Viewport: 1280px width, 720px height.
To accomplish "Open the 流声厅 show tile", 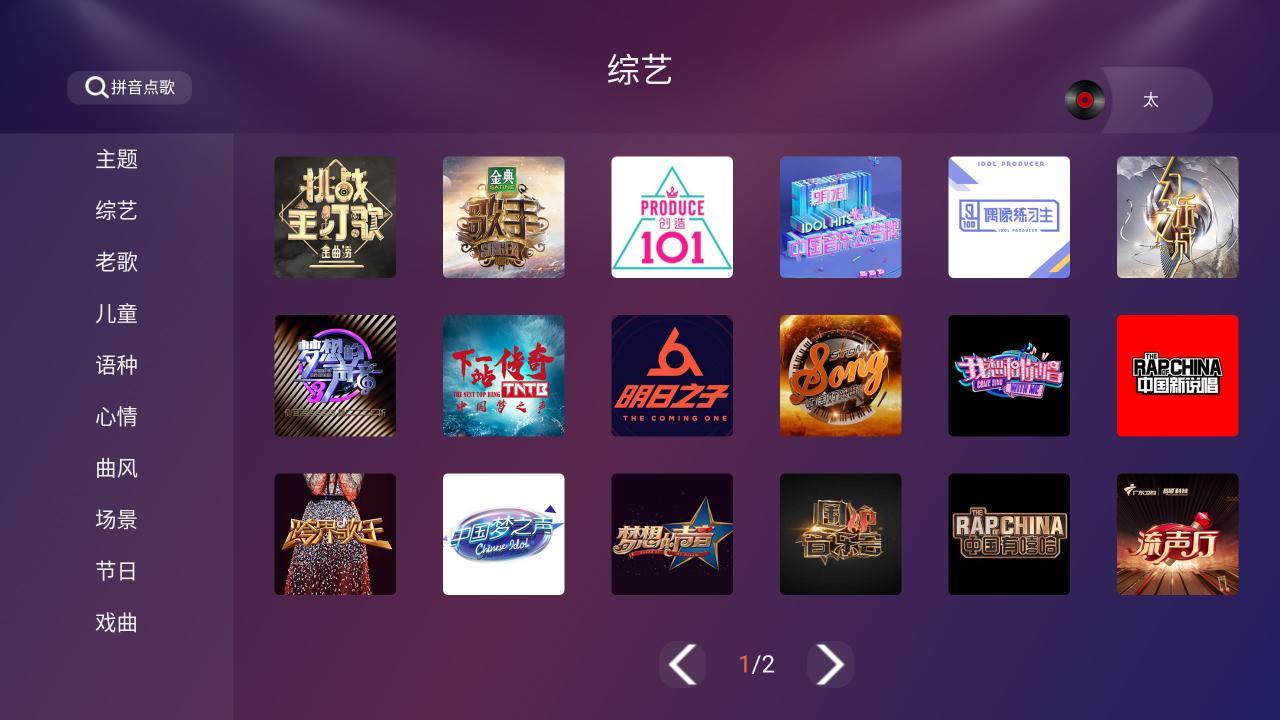I will 1177,534.
